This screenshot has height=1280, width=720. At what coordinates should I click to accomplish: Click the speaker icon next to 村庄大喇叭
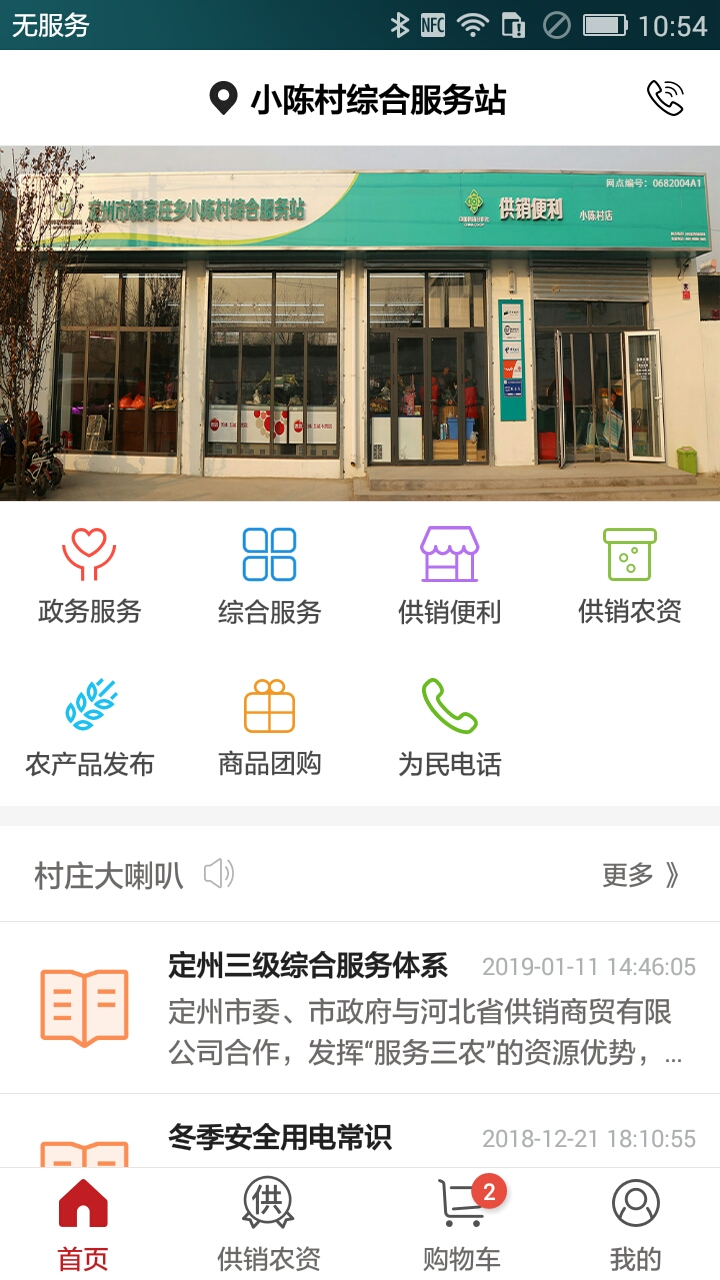click(x=219, y=874)
